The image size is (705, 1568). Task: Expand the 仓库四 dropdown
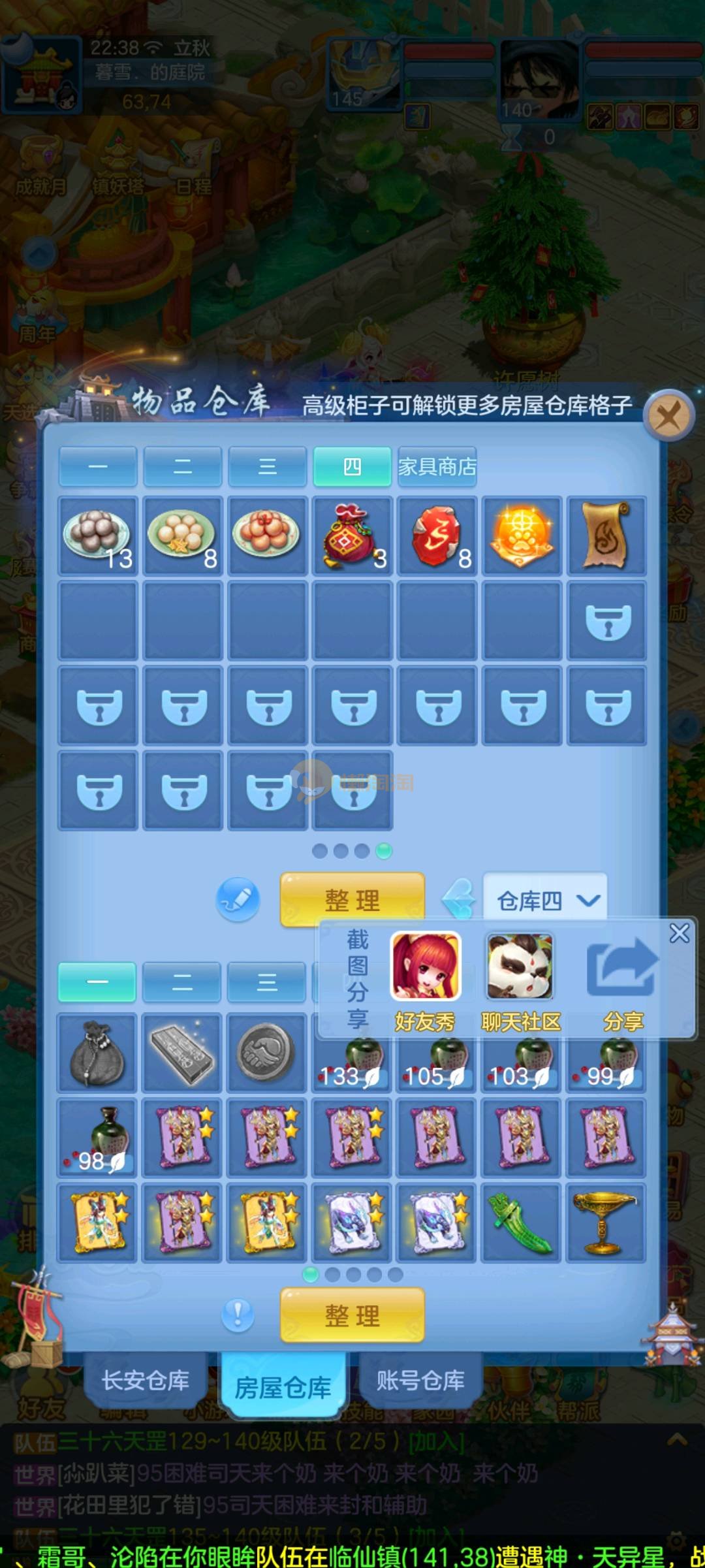tap(545, 901)
